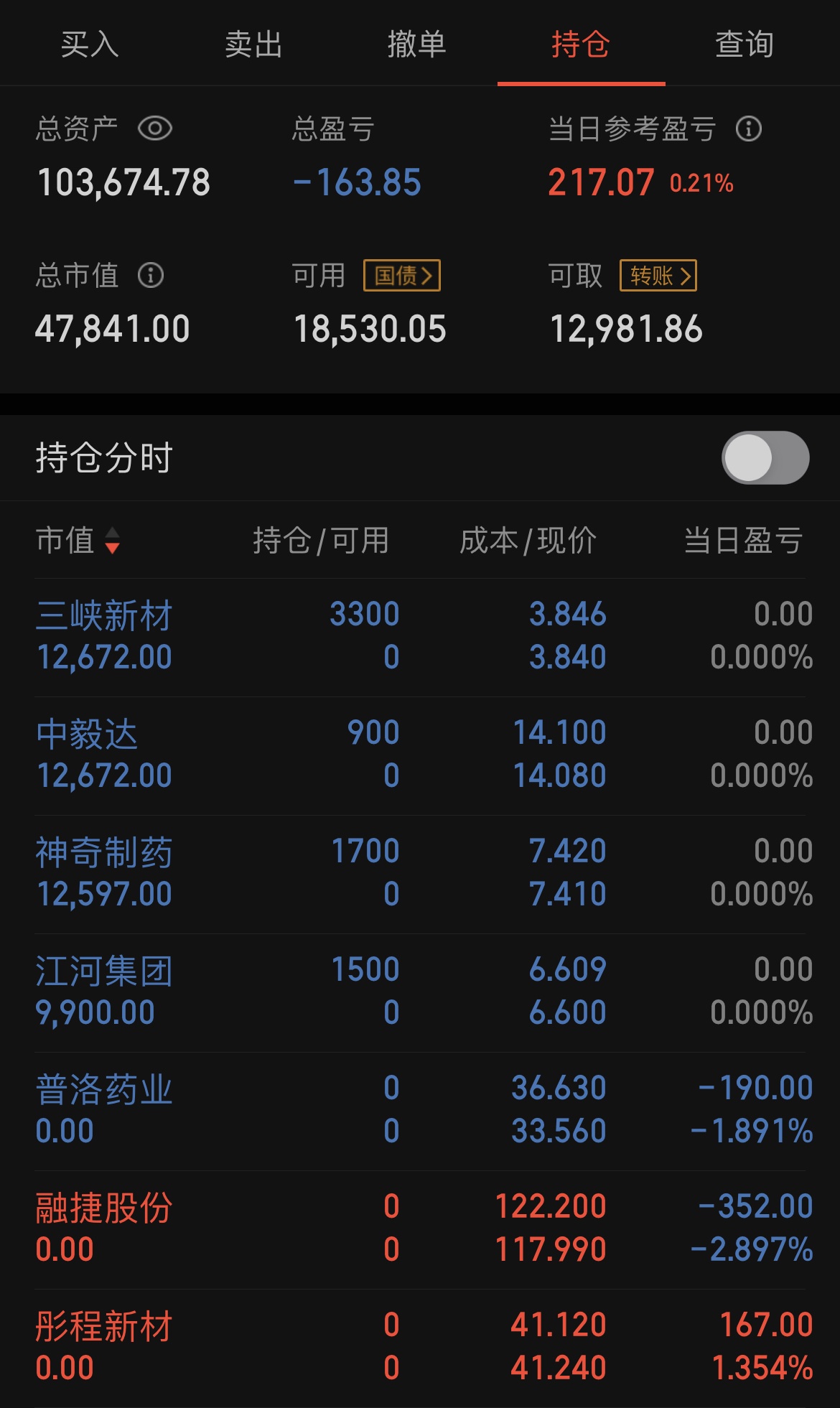Tap the 国债 button
This screenshot has height=1408, width=840.
pyautogui.click(x=402, y=276)
